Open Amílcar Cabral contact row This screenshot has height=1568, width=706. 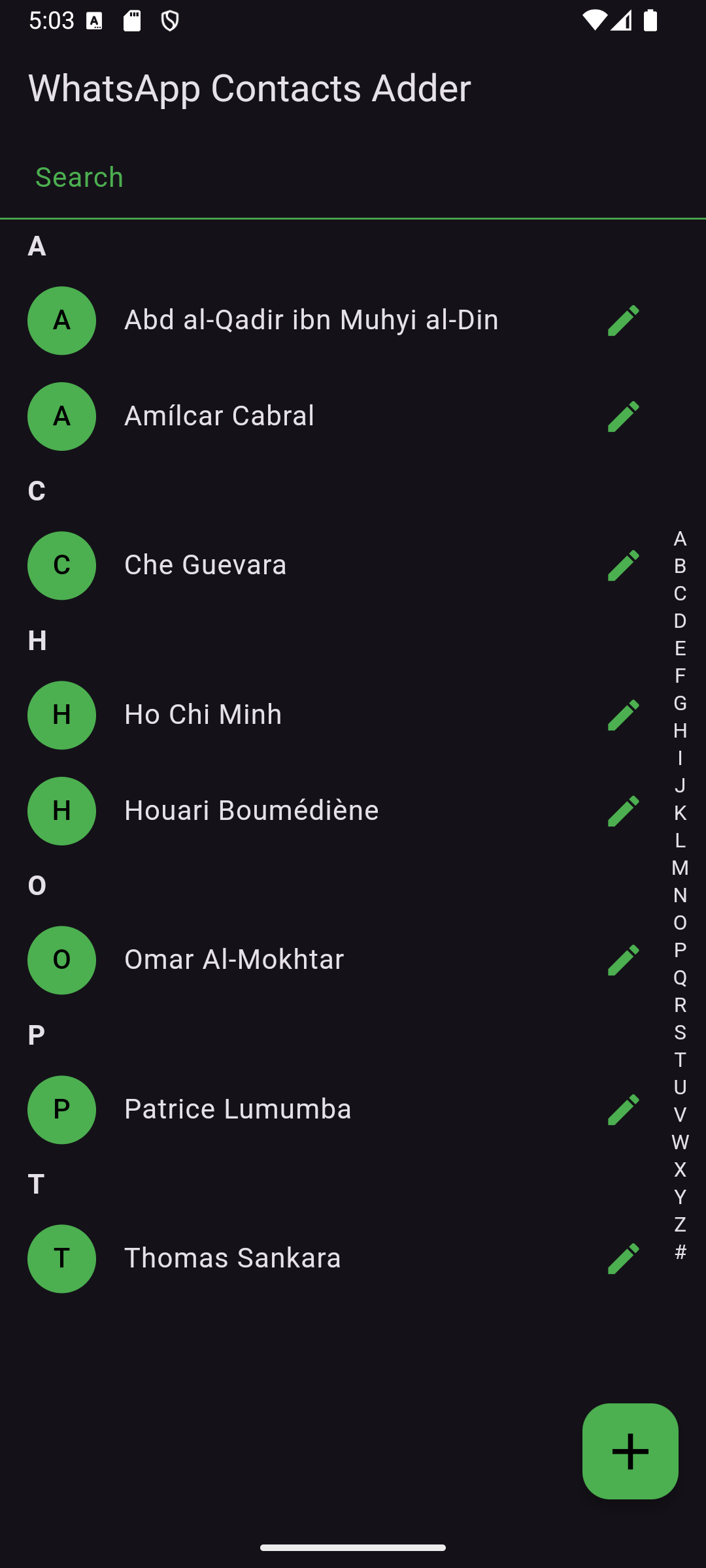(220, 416)
